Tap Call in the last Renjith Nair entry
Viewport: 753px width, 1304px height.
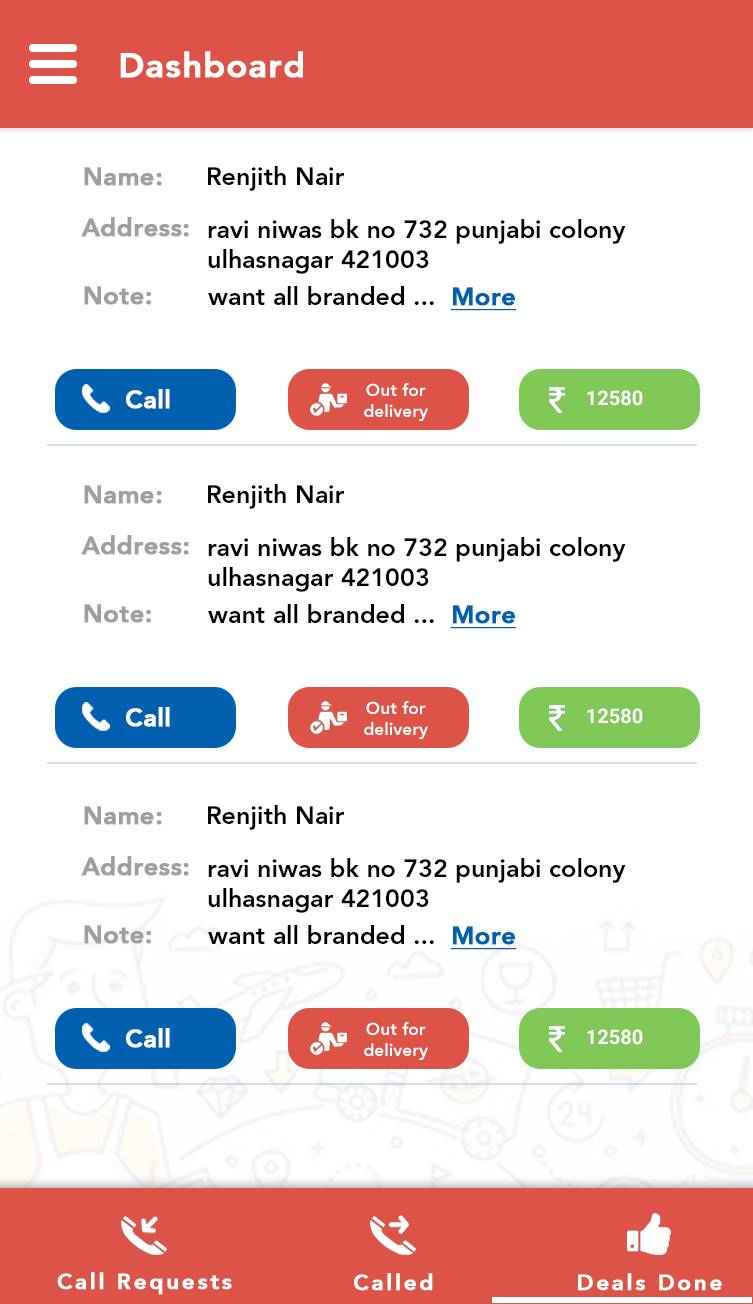coord(145,1038)
